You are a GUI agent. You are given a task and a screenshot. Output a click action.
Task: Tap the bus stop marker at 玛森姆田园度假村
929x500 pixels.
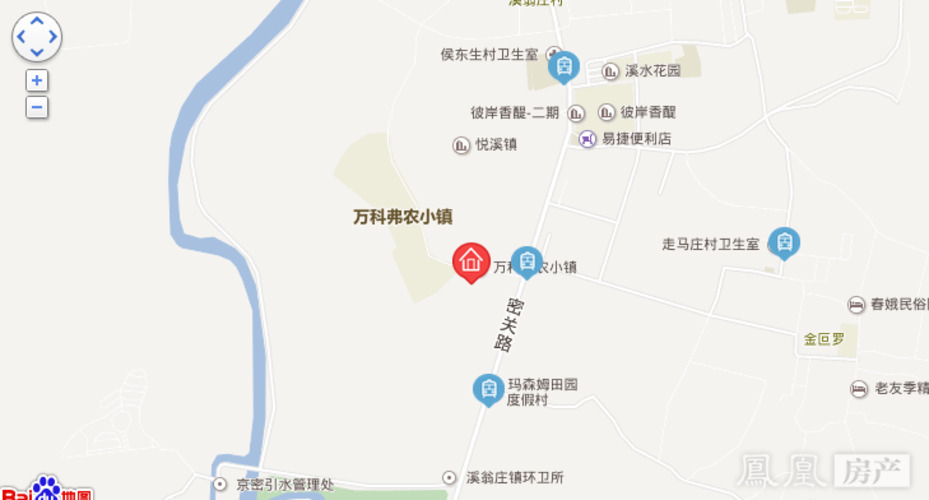(x=488, y=388)
